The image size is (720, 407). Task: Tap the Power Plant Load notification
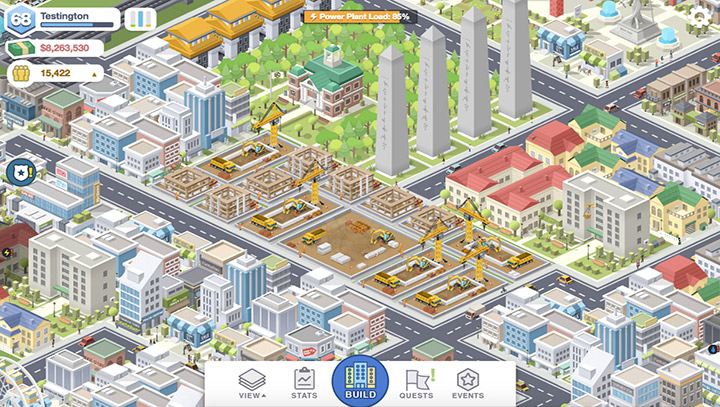(359, 17)
